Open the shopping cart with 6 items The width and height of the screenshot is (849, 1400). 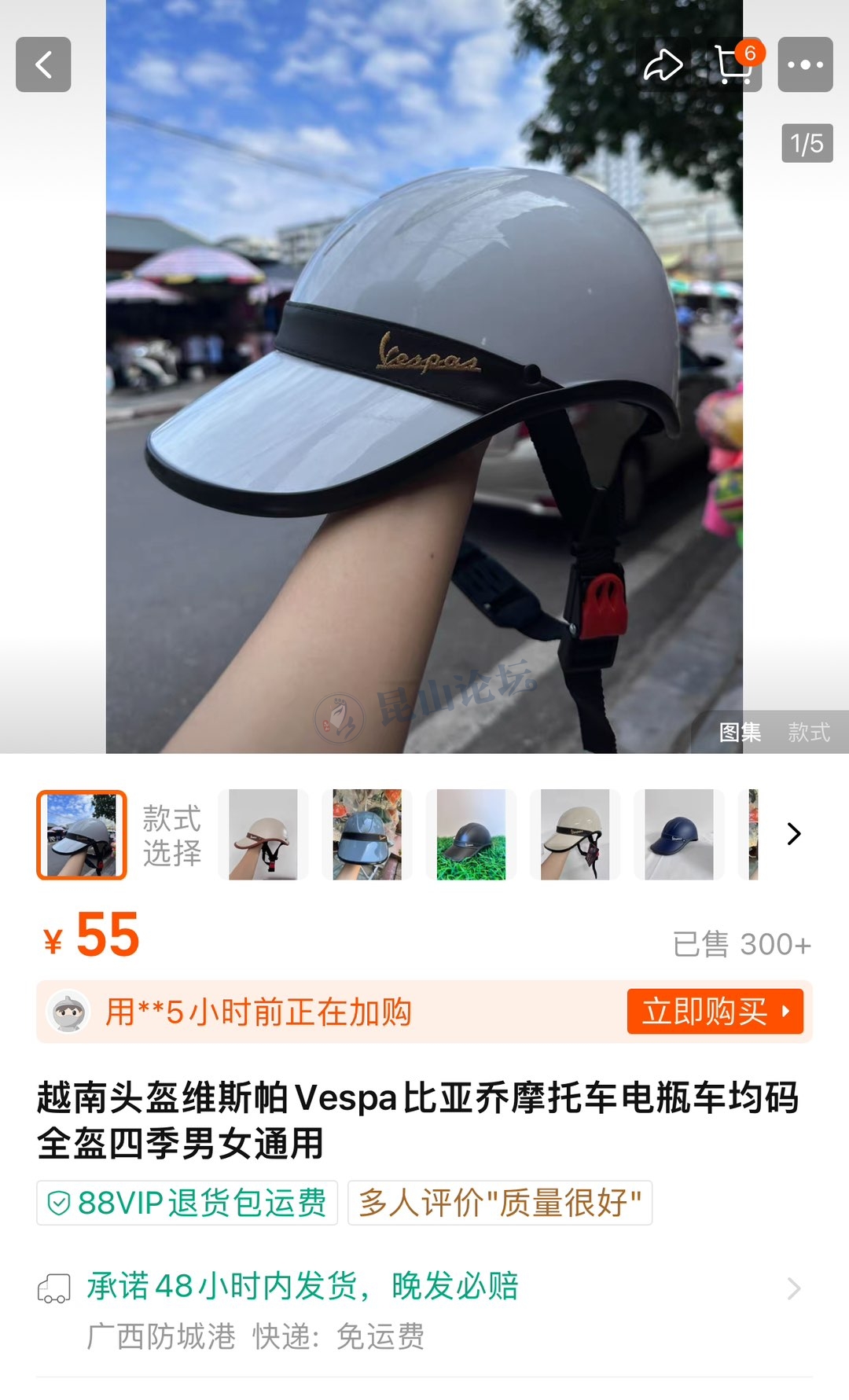coord(735,64)
